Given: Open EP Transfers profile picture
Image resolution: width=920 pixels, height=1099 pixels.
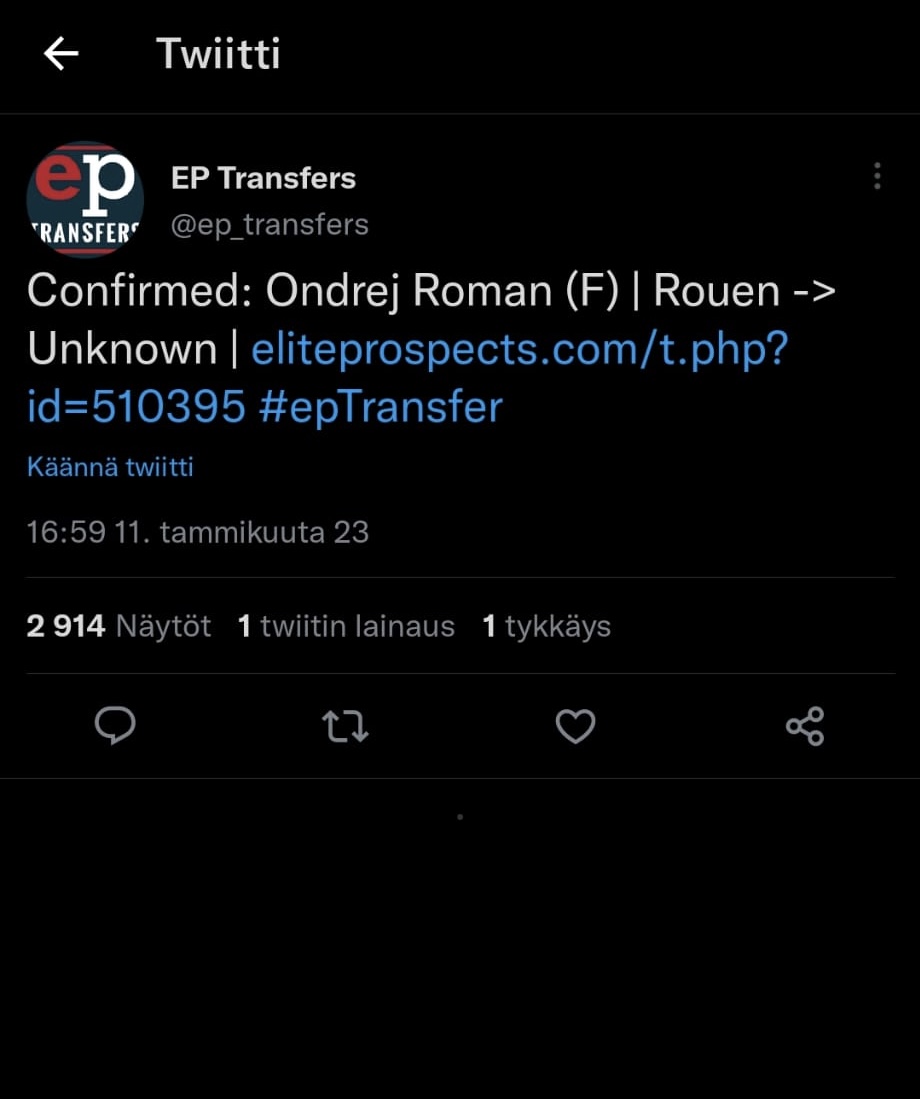Looking at the screenshot, I should (85, 200).
